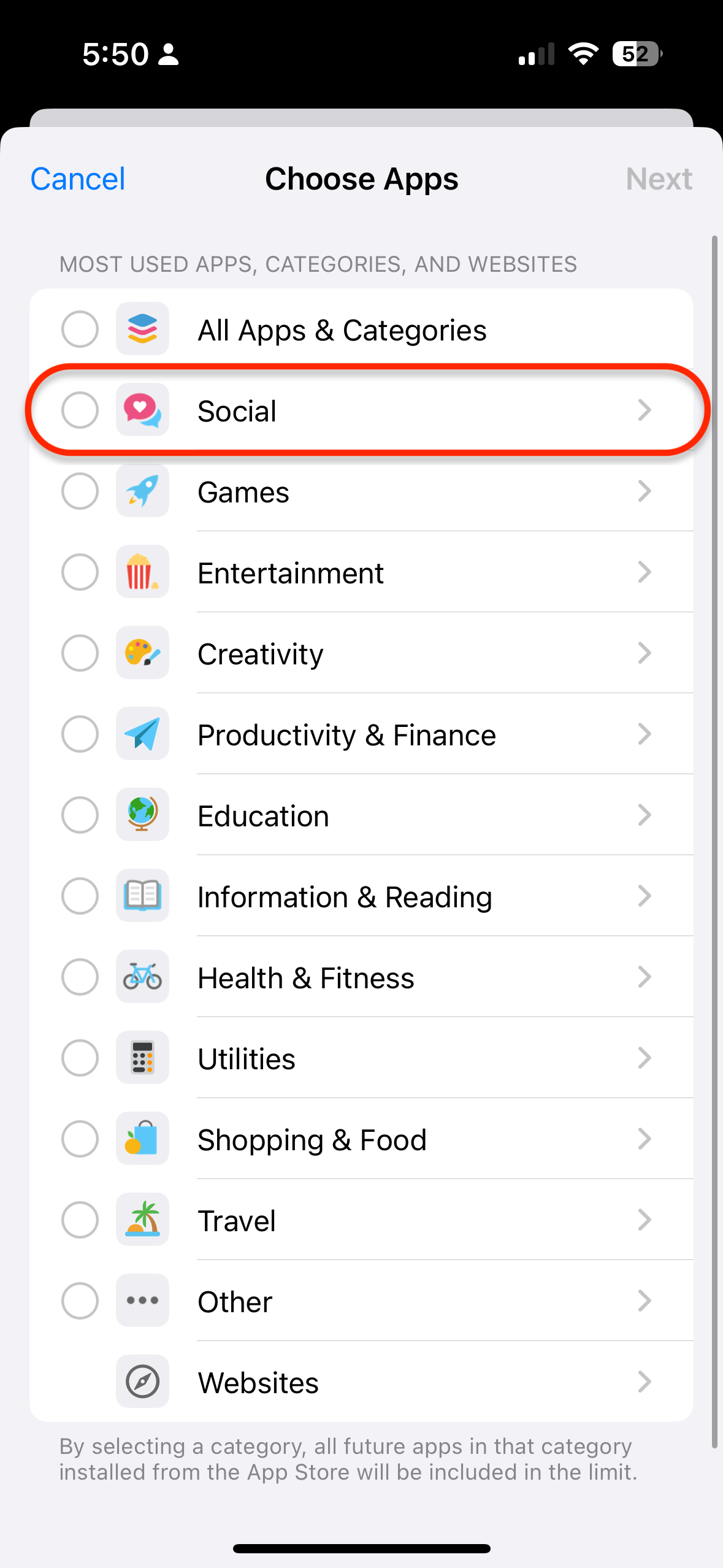
Task: Expand the Shopping & Food chevron
Action: (x=644, y=1139)
